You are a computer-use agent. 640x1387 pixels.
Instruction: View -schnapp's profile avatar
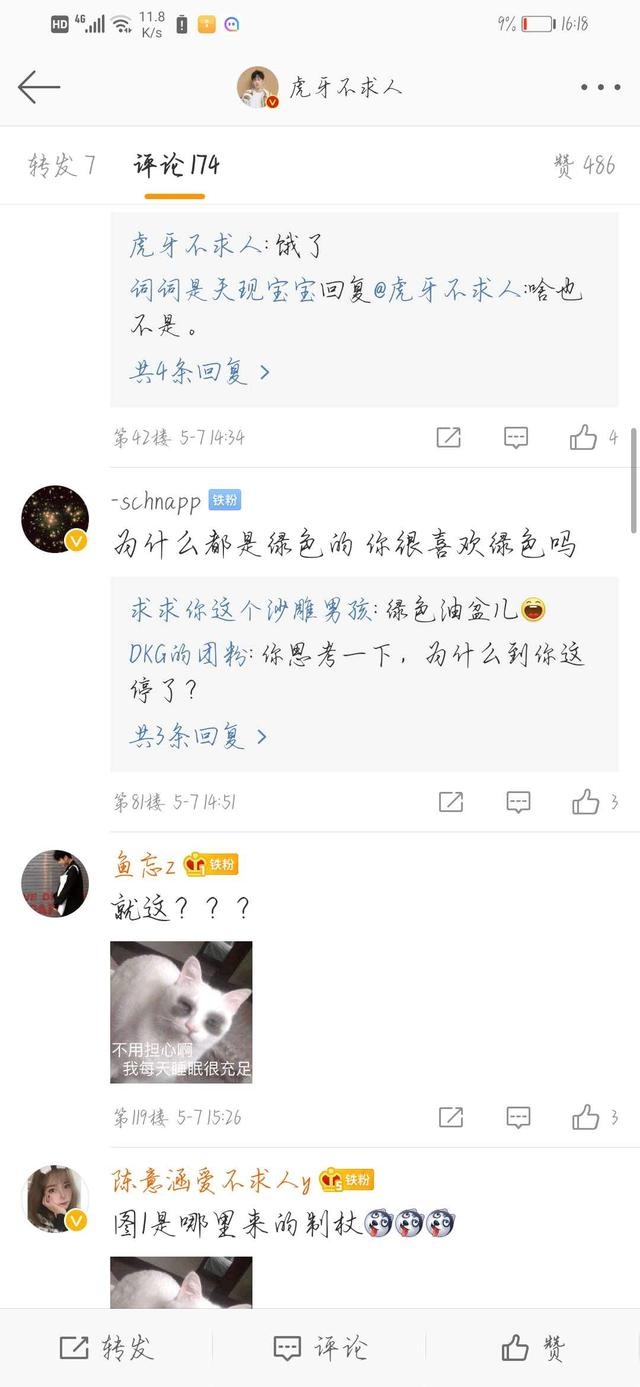point(55,520)
